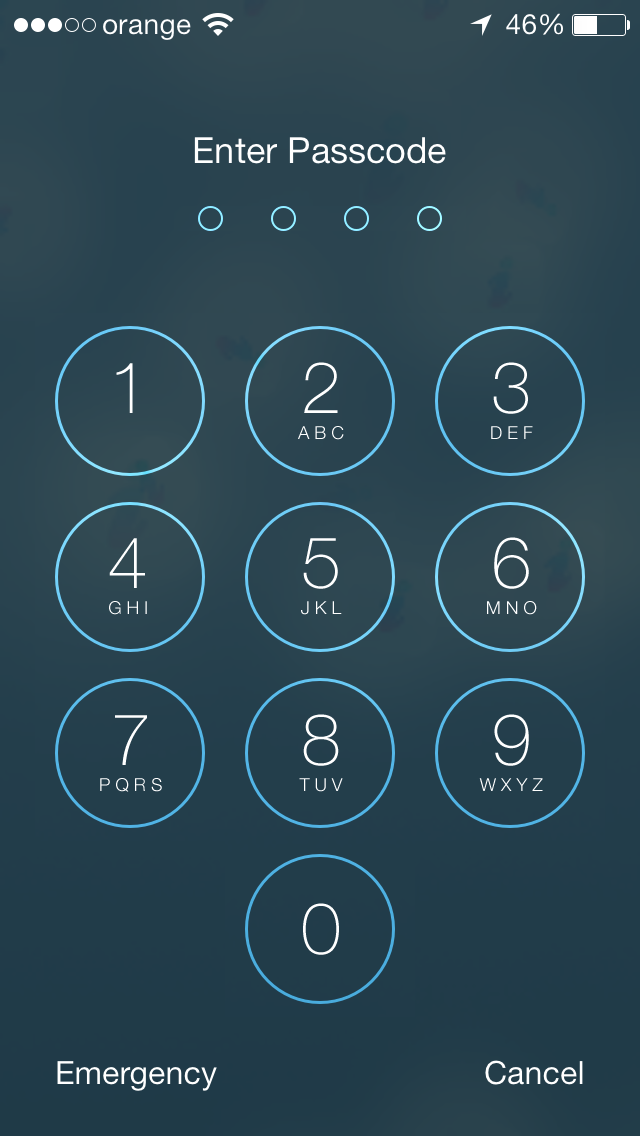Tap the 1 key on the passcode keypad

coord(130,401)
